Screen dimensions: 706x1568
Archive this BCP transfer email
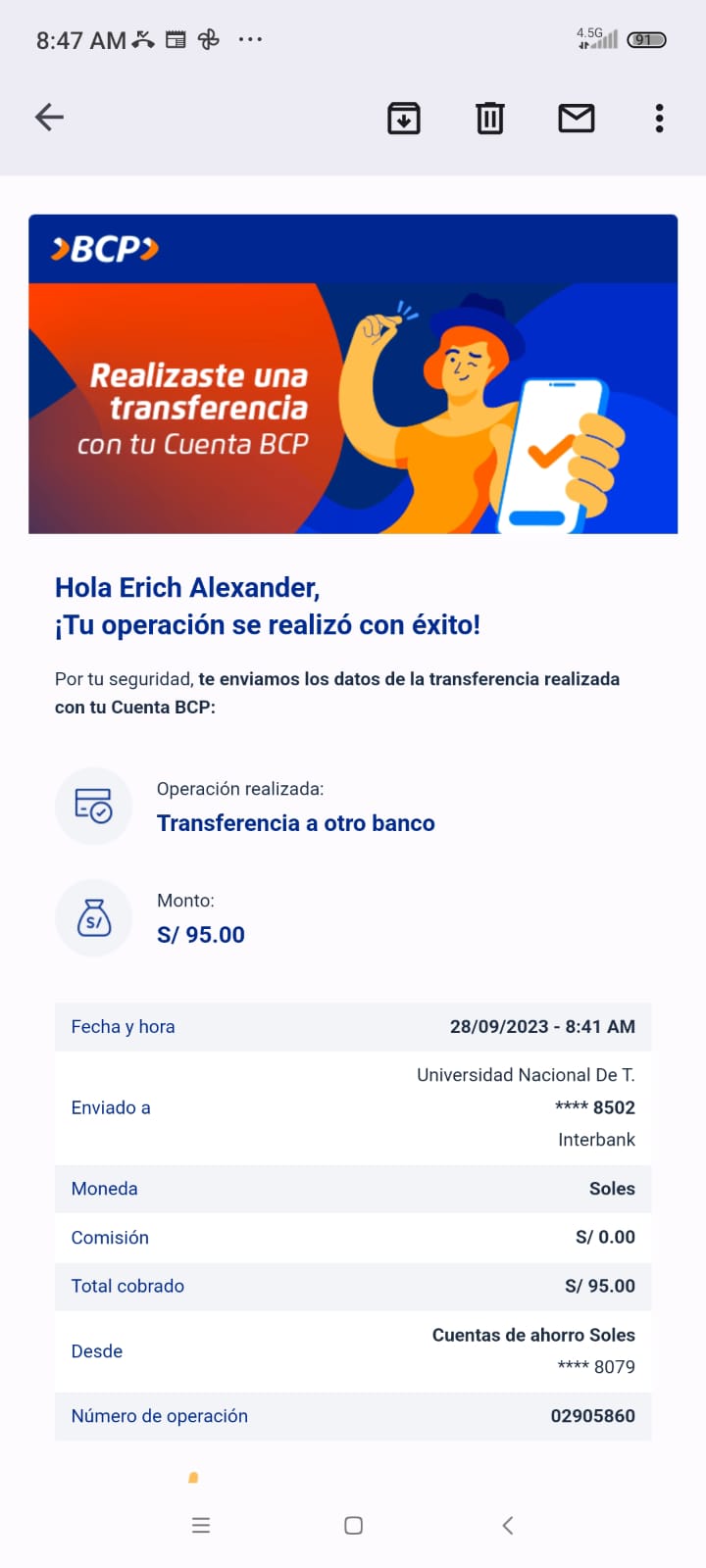click(404, 118)
